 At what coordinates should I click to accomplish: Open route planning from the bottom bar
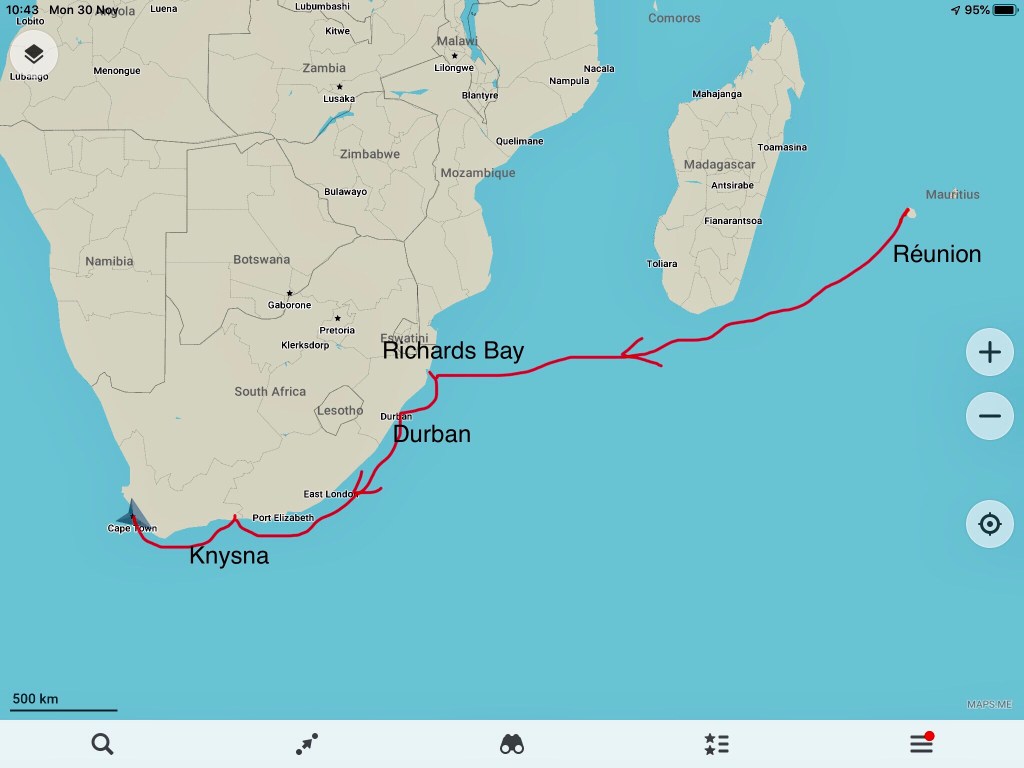tap(307, 744)
